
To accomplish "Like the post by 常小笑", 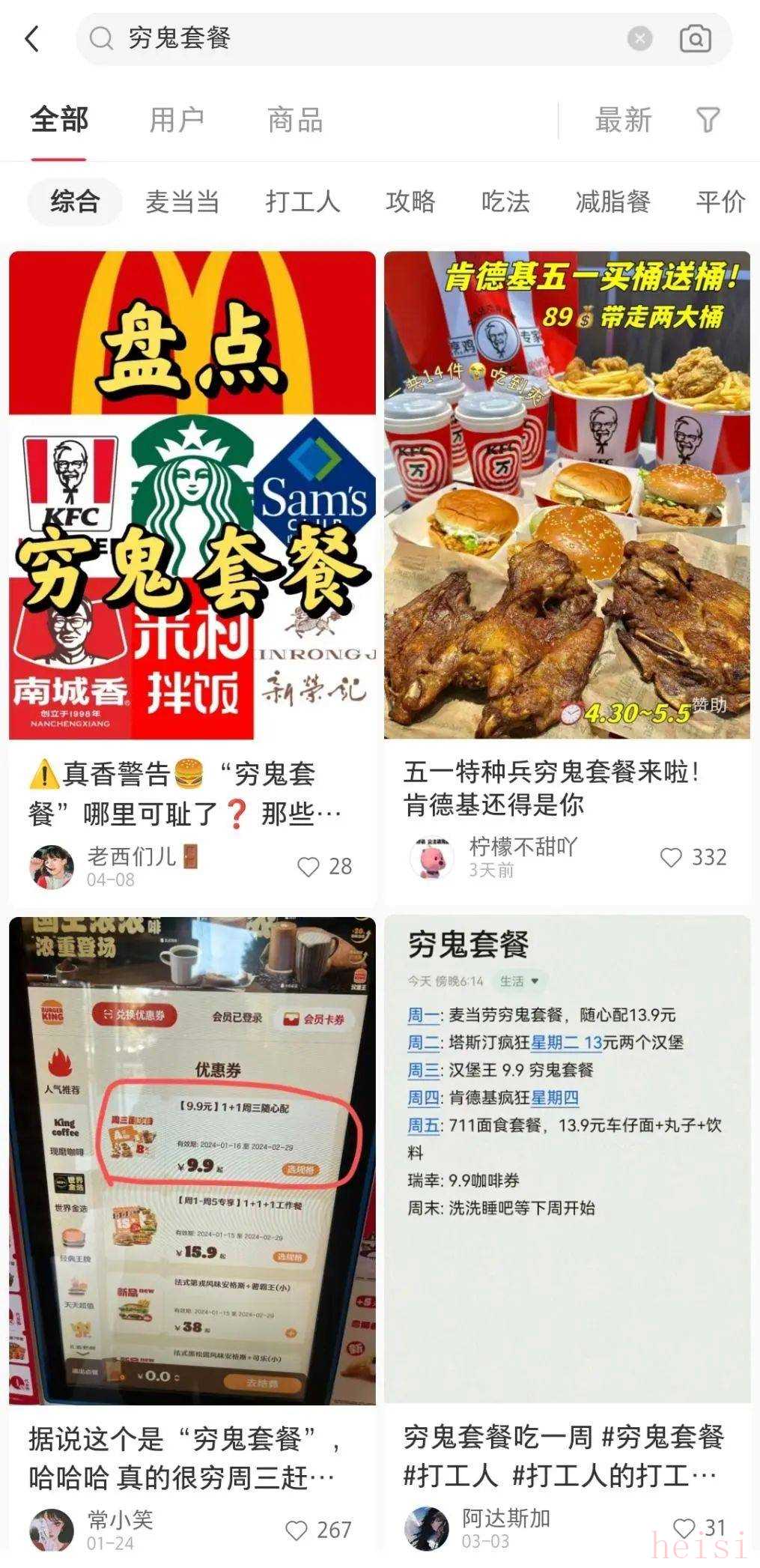I will pyautogui.click(x=297, y=1530).
